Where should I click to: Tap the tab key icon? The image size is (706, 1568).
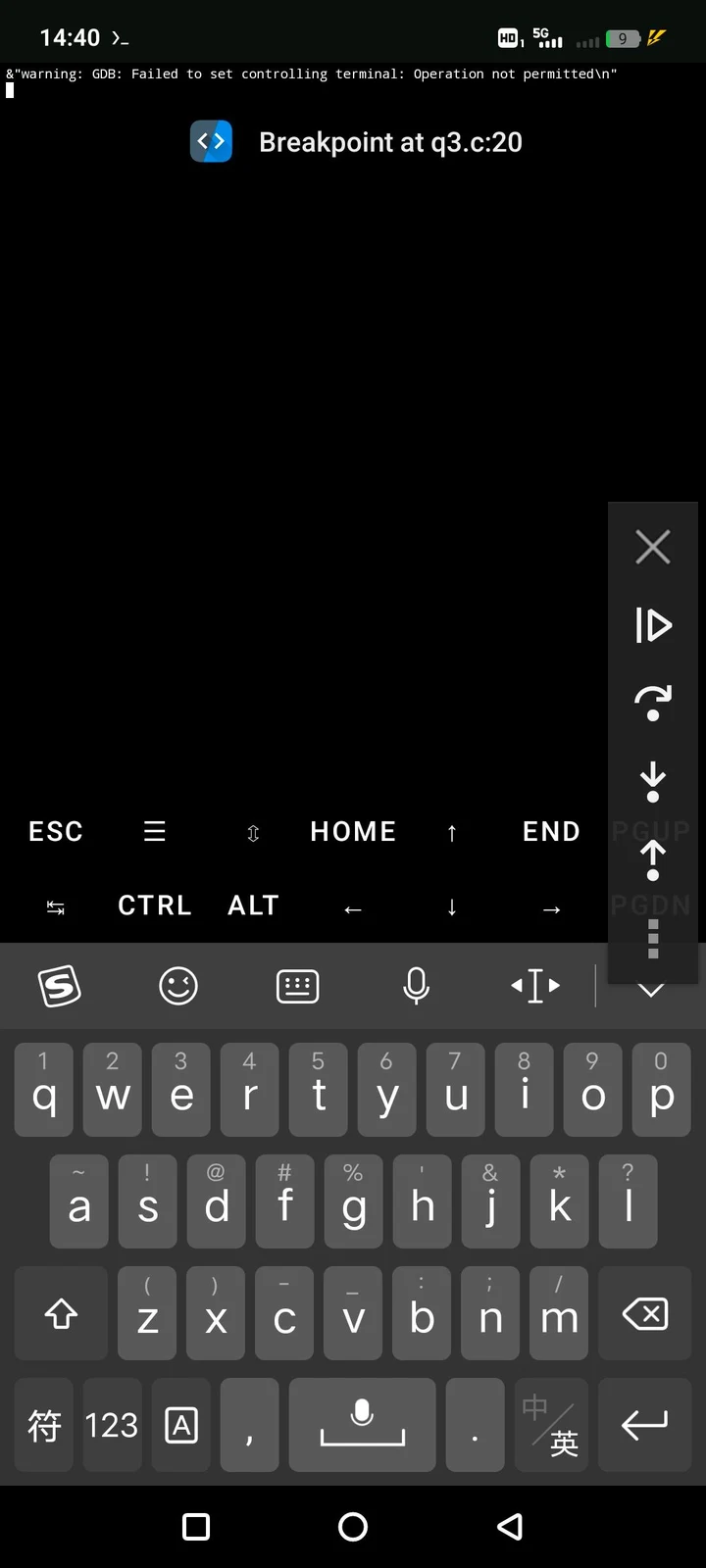point(56,908)
